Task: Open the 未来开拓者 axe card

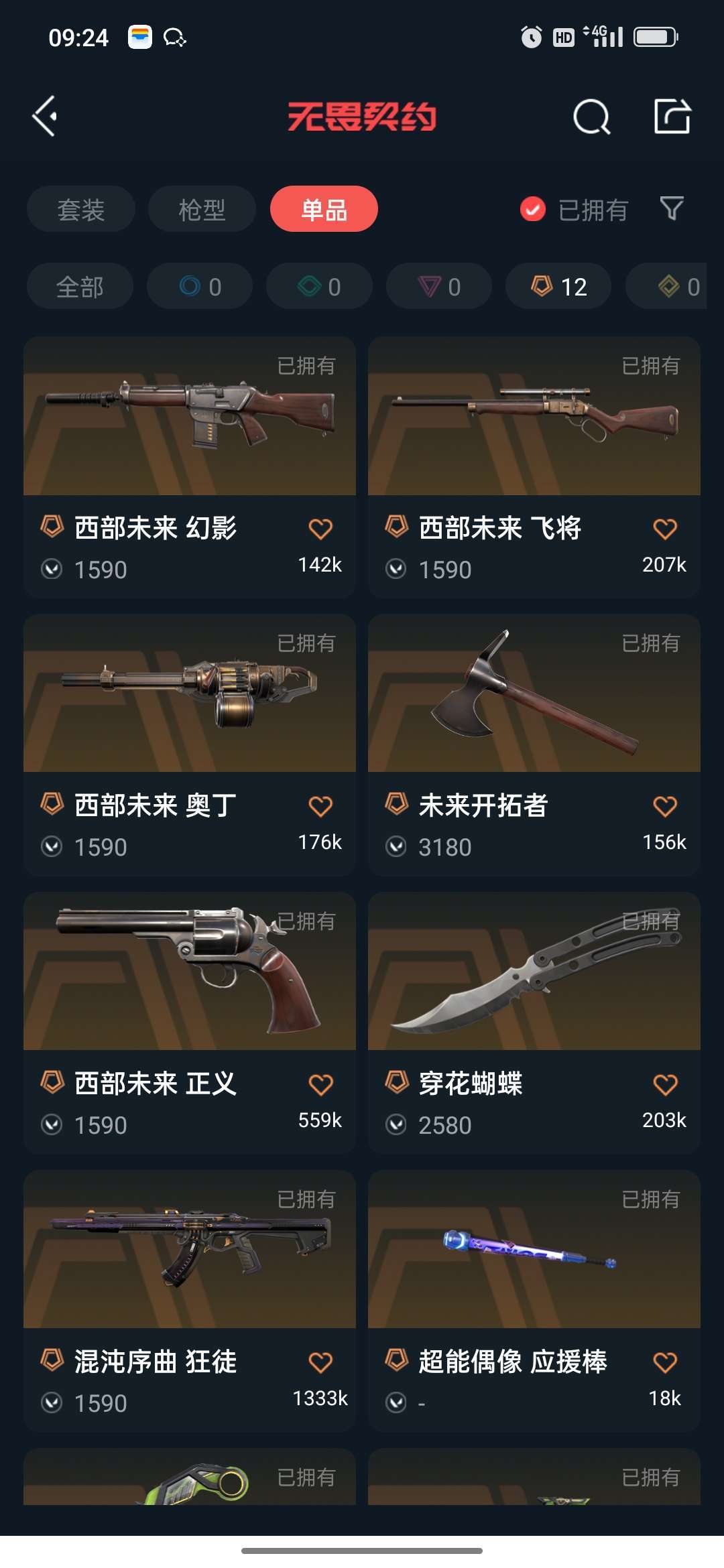Action: point(534,744)
